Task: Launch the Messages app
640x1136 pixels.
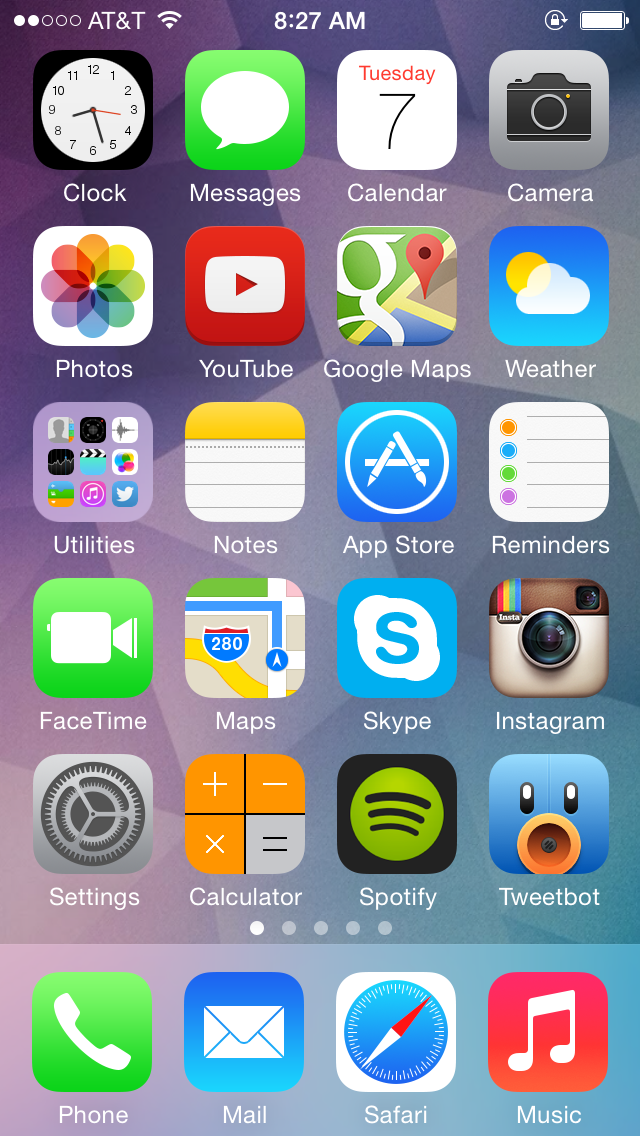Action: [245, 110]
